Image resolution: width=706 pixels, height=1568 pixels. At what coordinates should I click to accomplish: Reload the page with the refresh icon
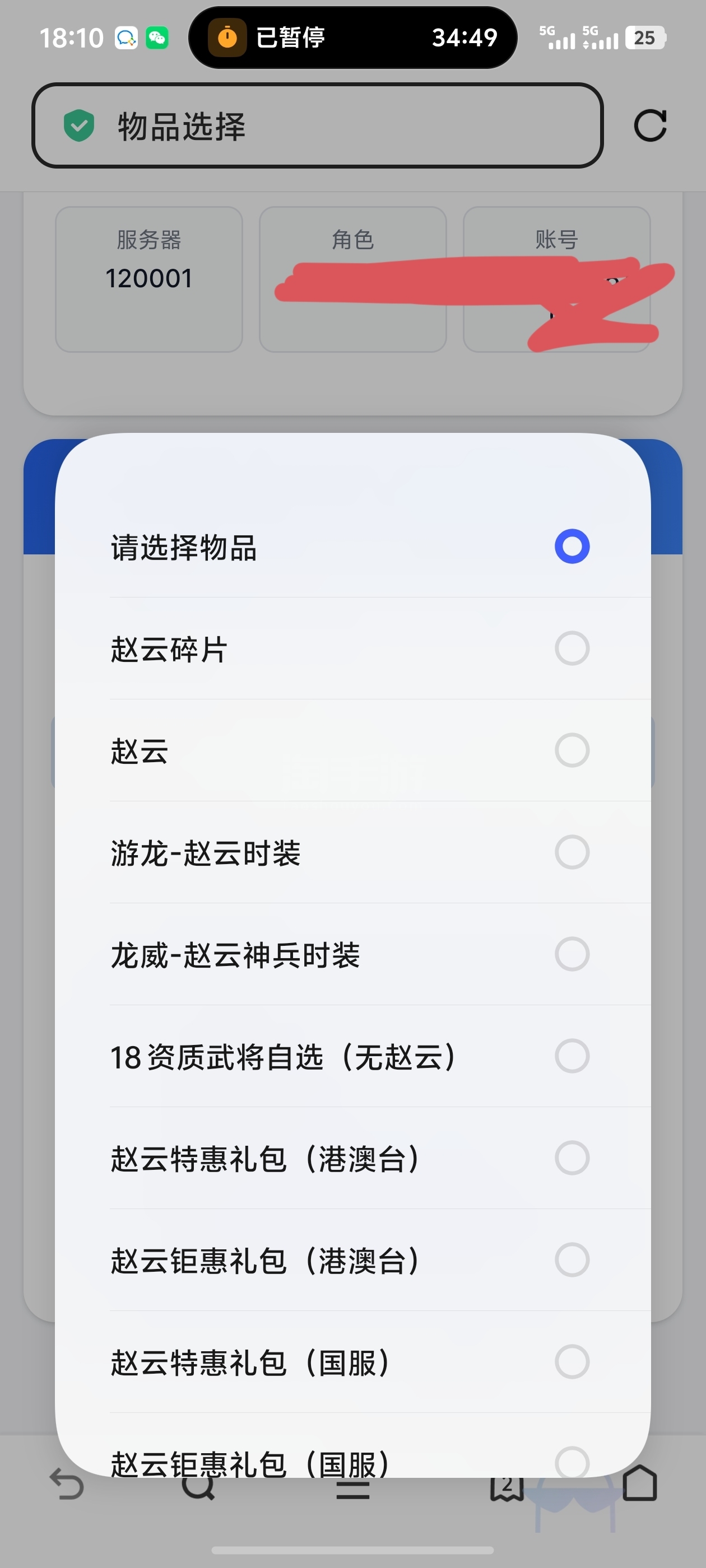tap(649, 126)
